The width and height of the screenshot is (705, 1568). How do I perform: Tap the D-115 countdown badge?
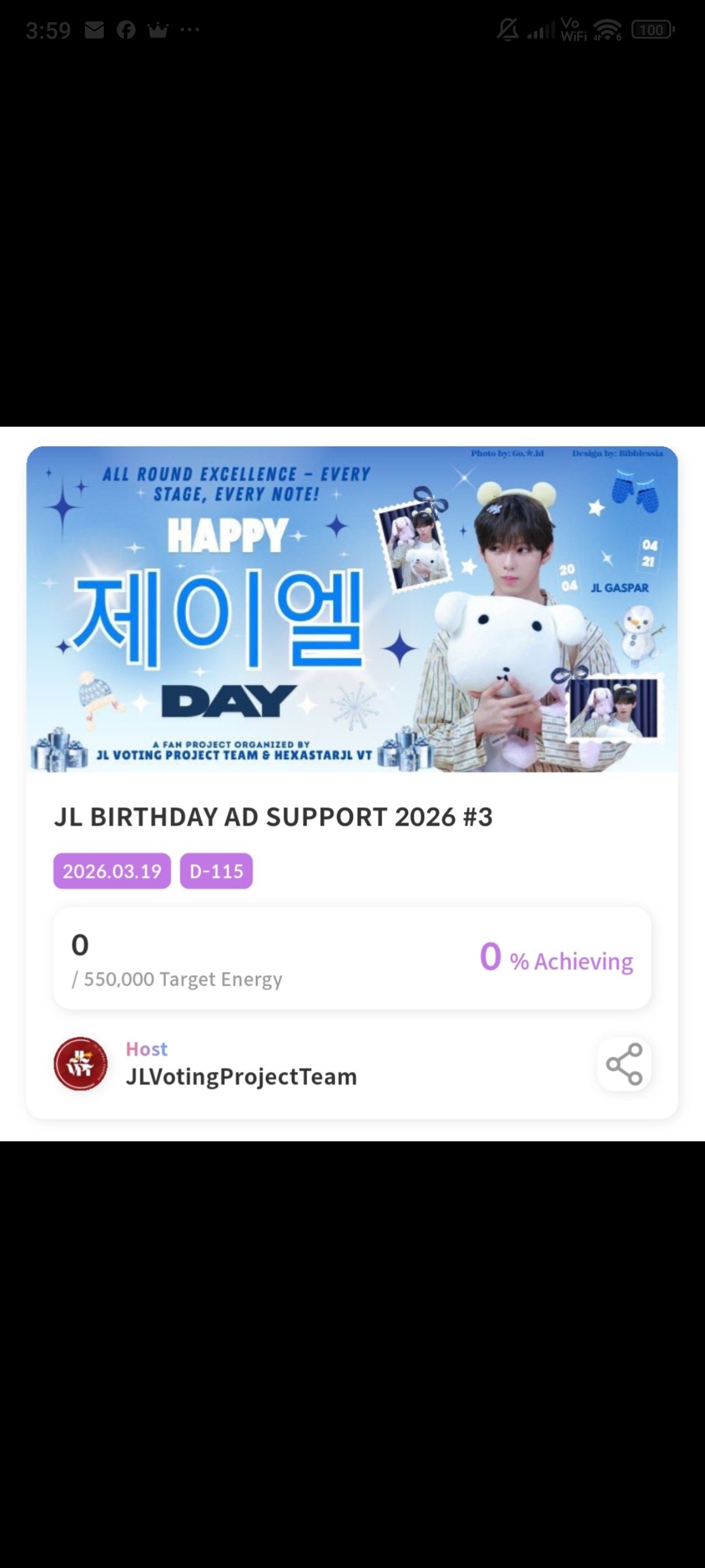pyautogui.click(x=216, y=872)
